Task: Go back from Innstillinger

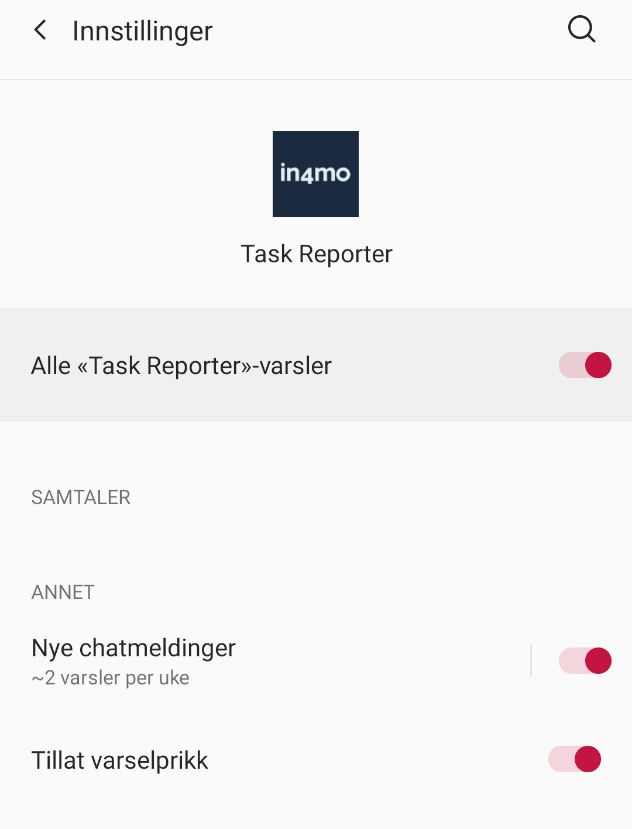Action: [x=40, y=31]
